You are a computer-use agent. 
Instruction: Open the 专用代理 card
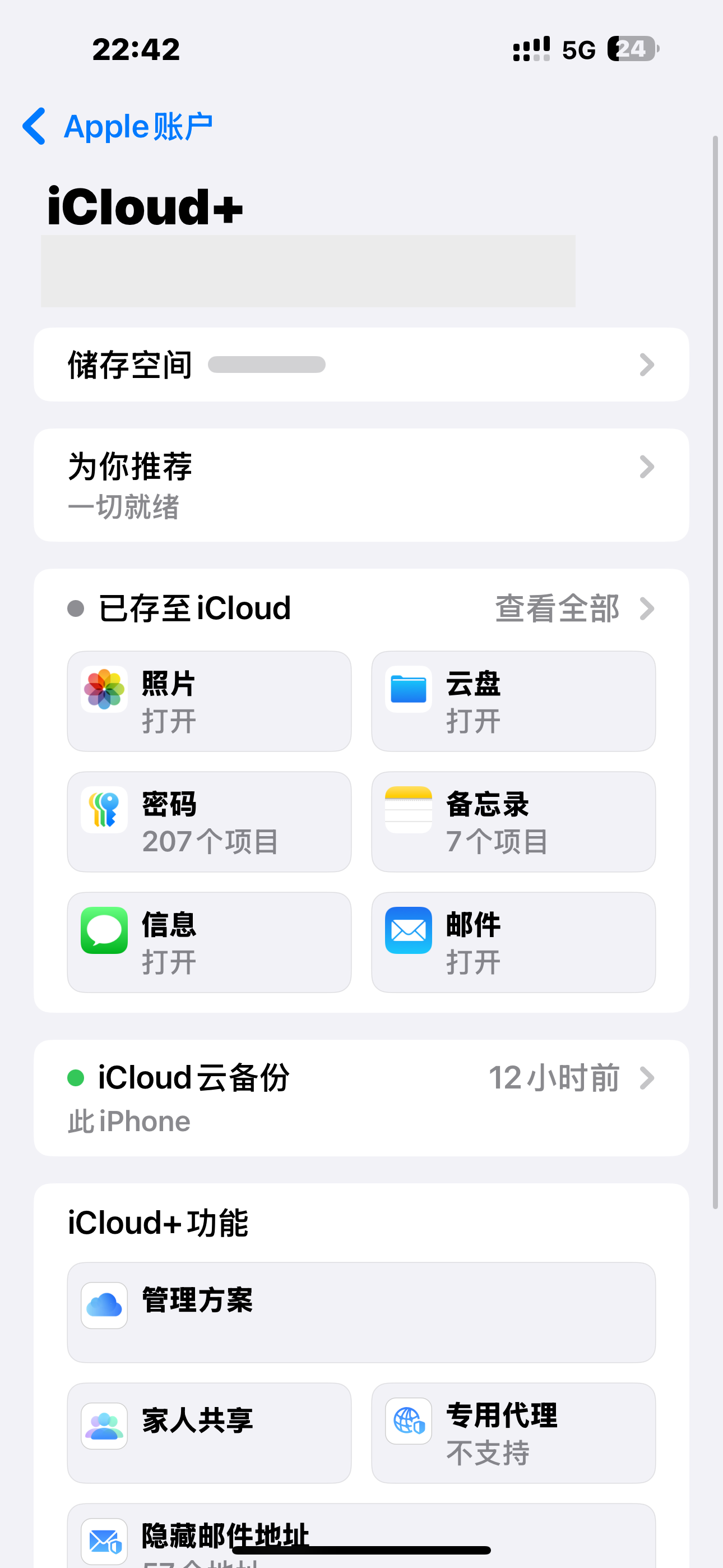[x=513, y=1433]
